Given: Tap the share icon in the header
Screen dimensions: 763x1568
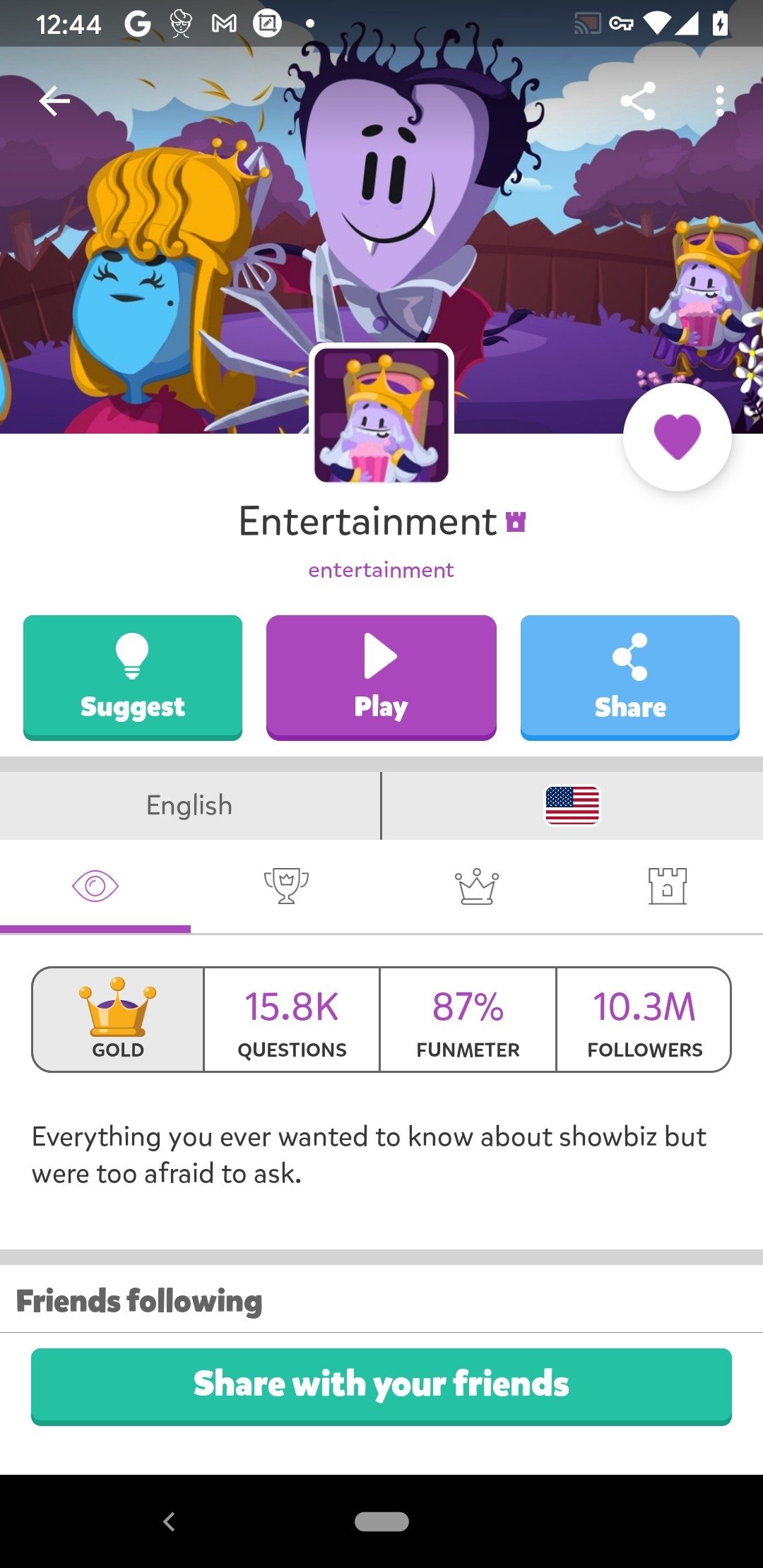Looking at the screenshot, I should 638,102.
